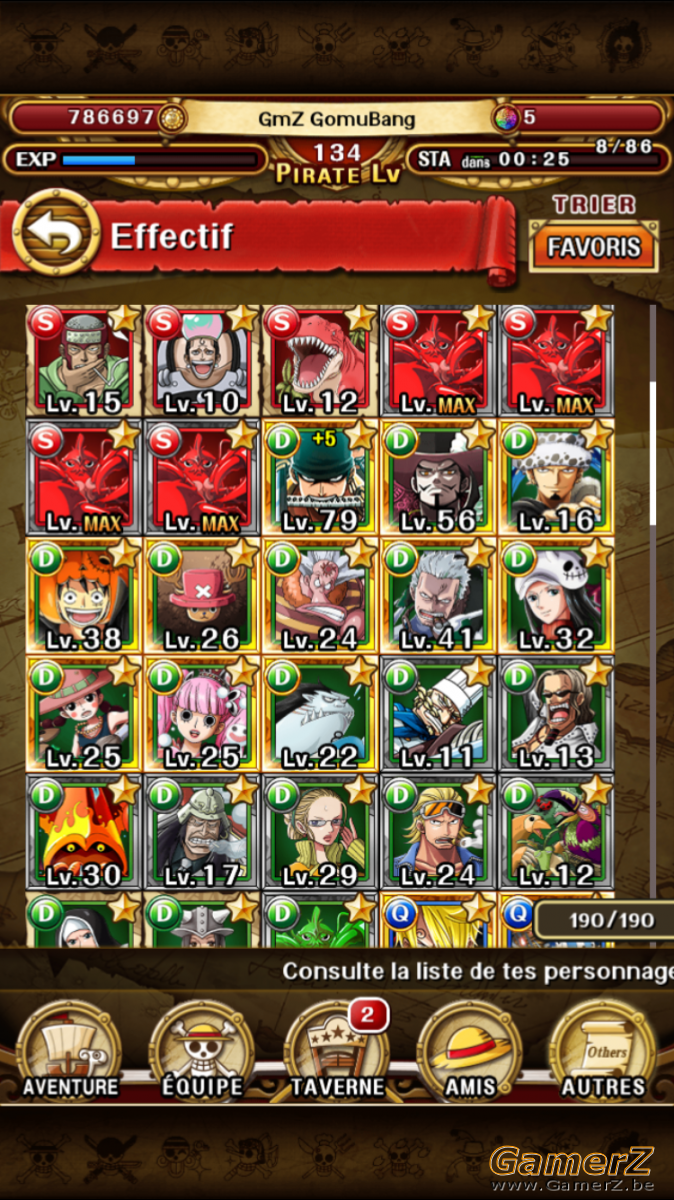The width and height of the screenshot is (674, 1200).
Task: Choose the Lv.41 character card
Action: 438,595
